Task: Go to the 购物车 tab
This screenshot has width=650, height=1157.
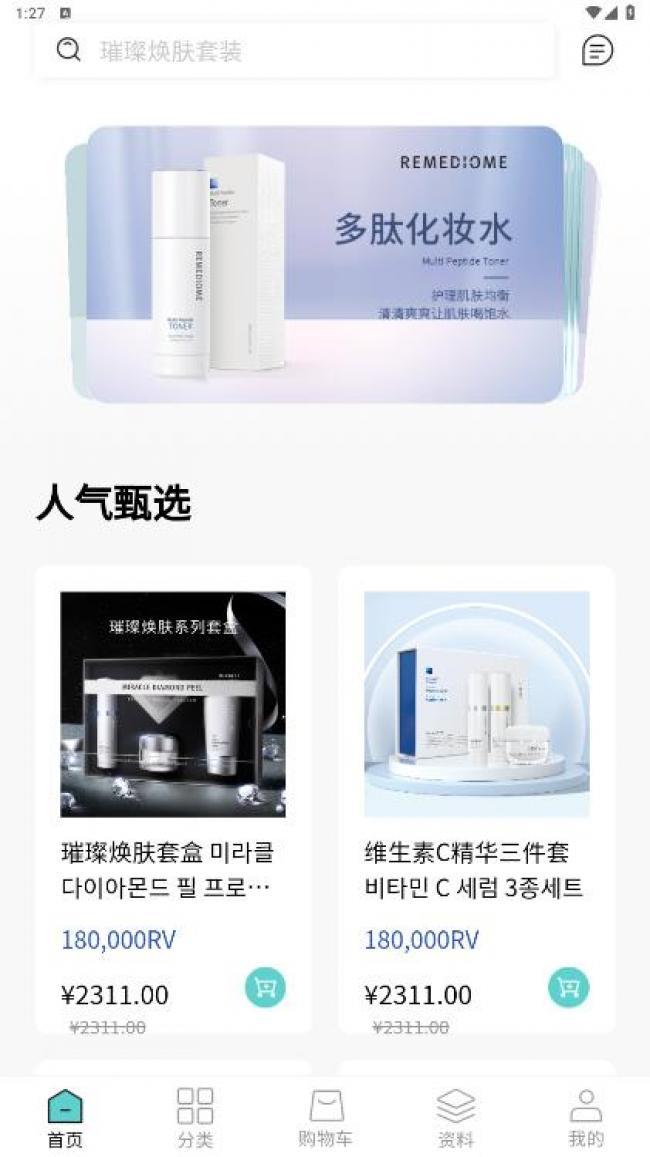Action: [325, 1118]
